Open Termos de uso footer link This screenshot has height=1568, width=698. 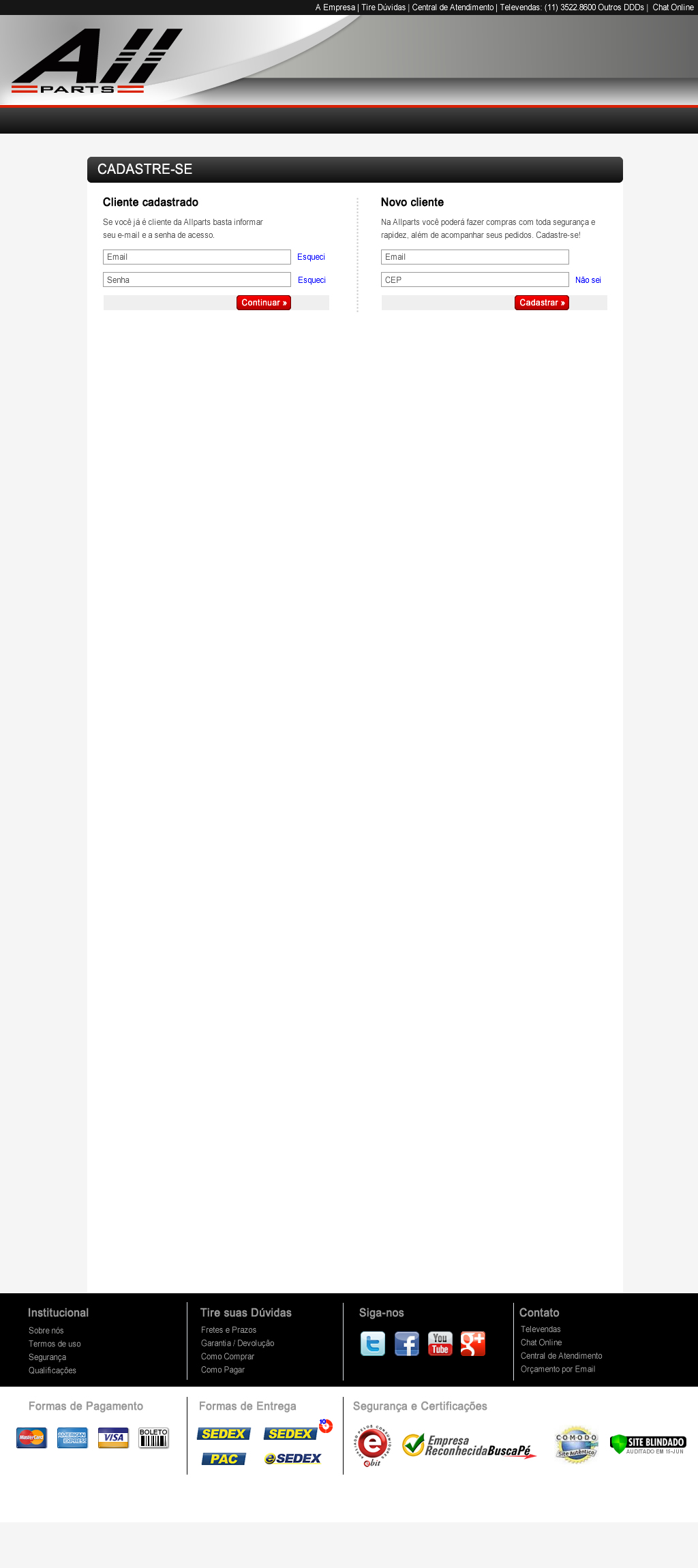pos(55,1344)
